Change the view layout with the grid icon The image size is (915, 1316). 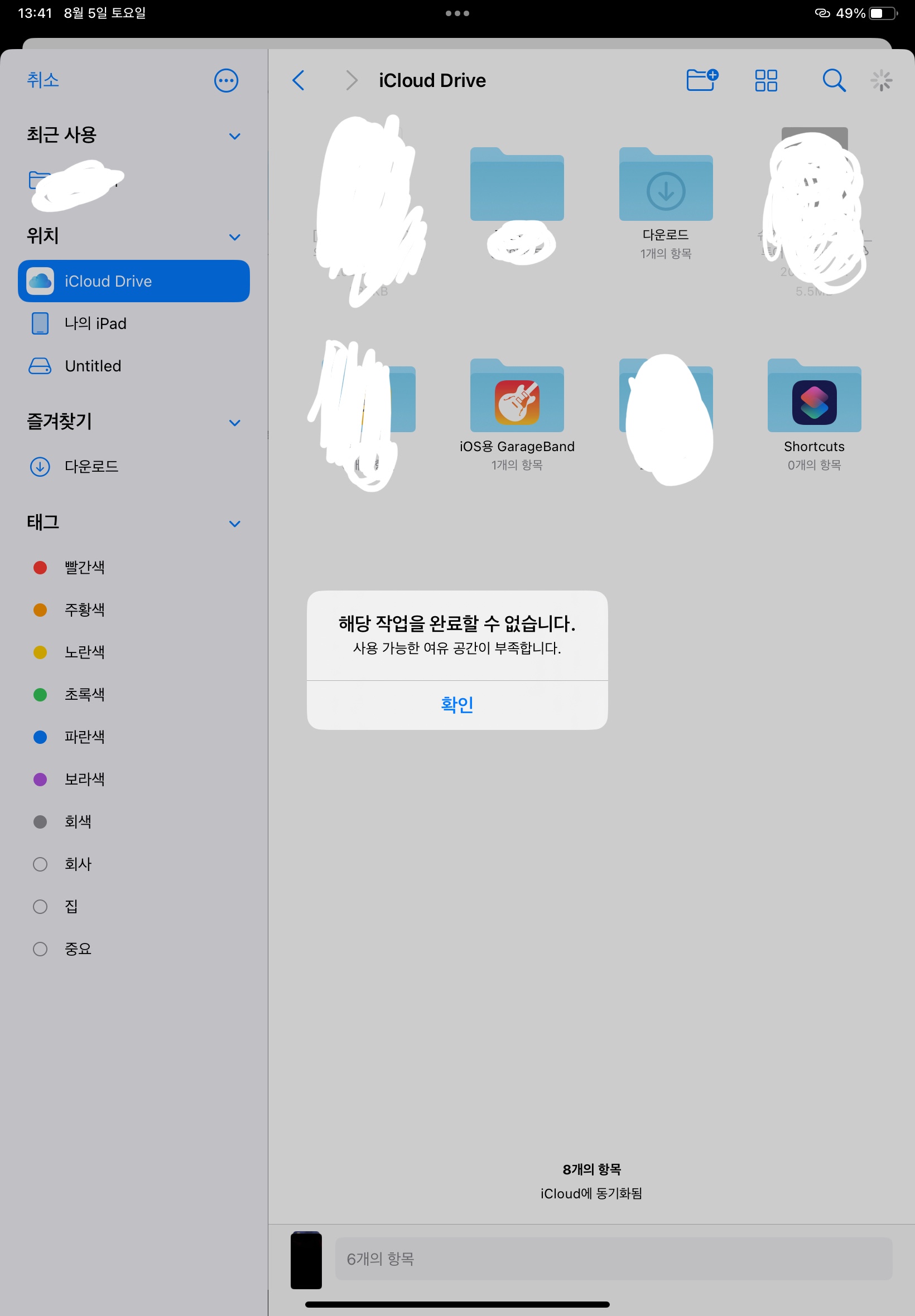765,81
